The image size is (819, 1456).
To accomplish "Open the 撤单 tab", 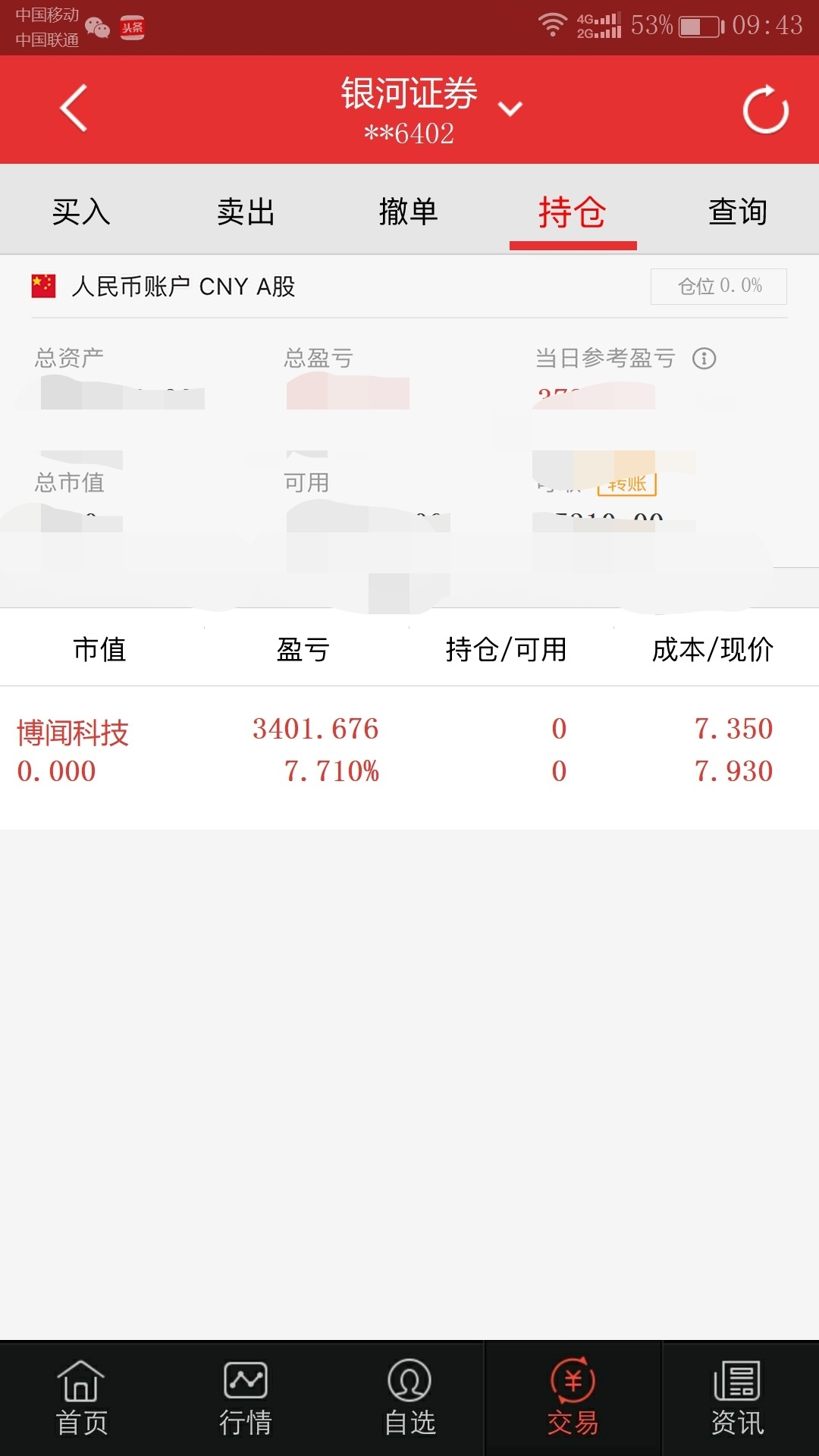I will 409,212.
